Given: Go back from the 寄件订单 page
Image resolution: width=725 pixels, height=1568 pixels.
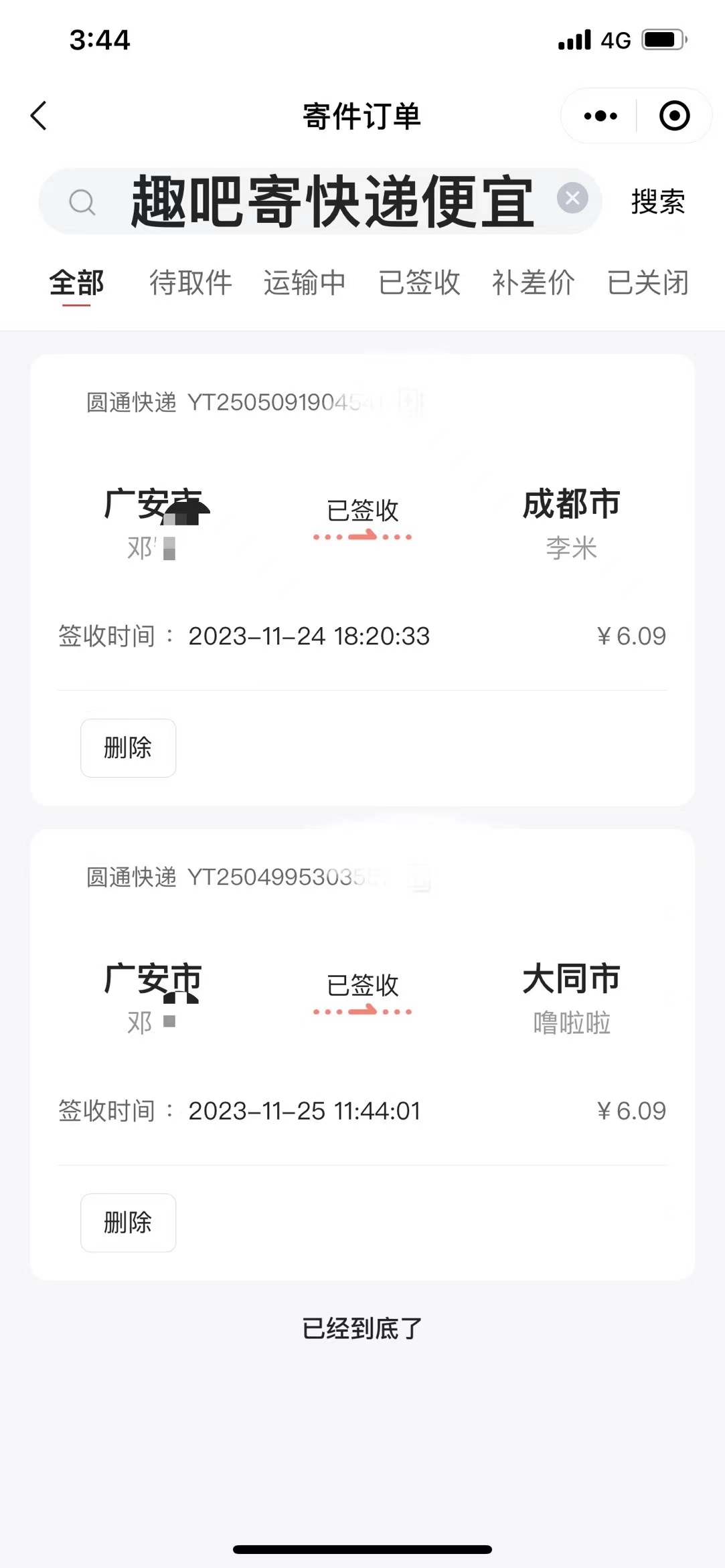Looking at the screenshot, I should [x=39, y=116].
